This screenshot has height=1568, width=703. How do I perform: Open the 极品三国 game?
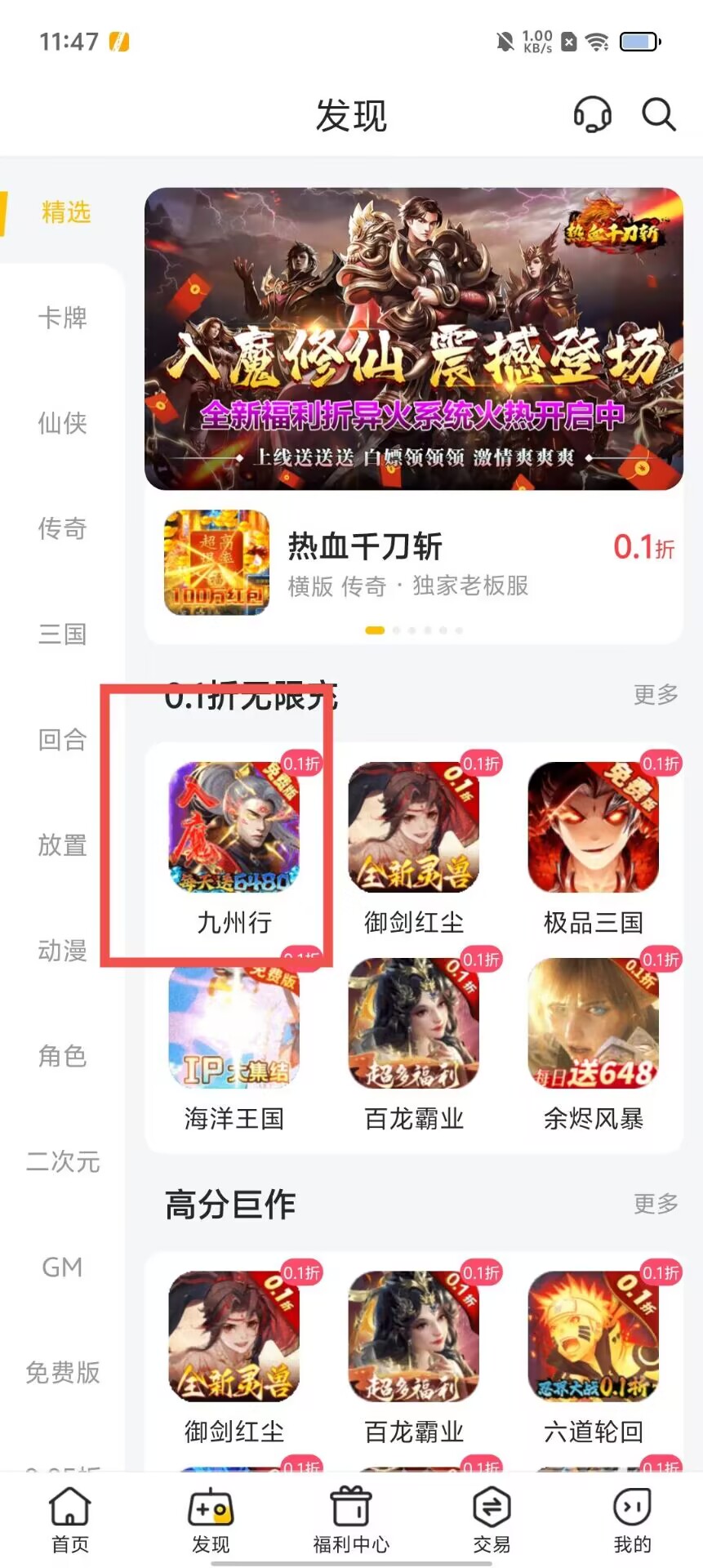coord(594,849)
